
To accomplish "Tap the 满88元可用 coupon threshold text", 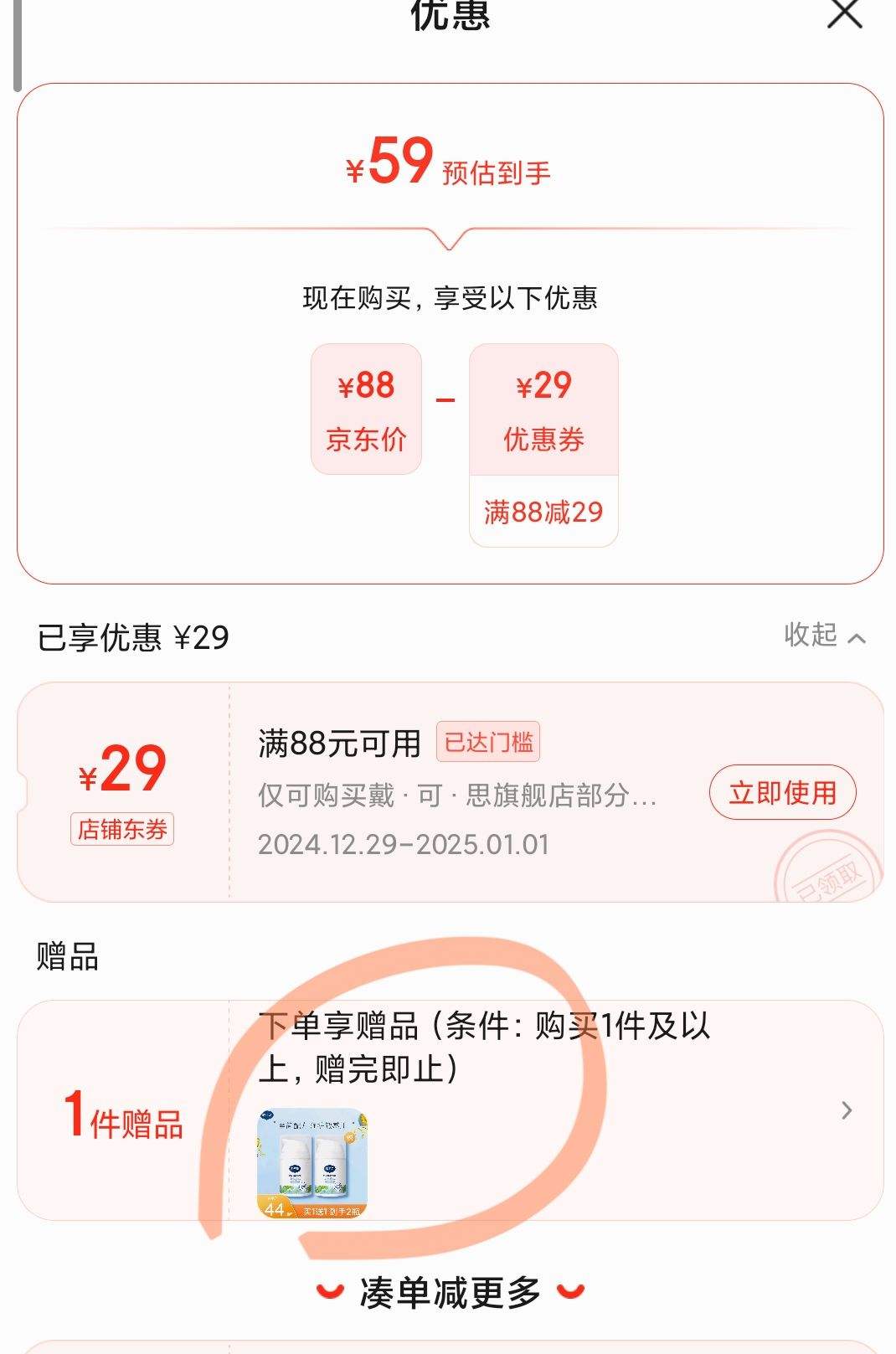I will click(339, 740).
